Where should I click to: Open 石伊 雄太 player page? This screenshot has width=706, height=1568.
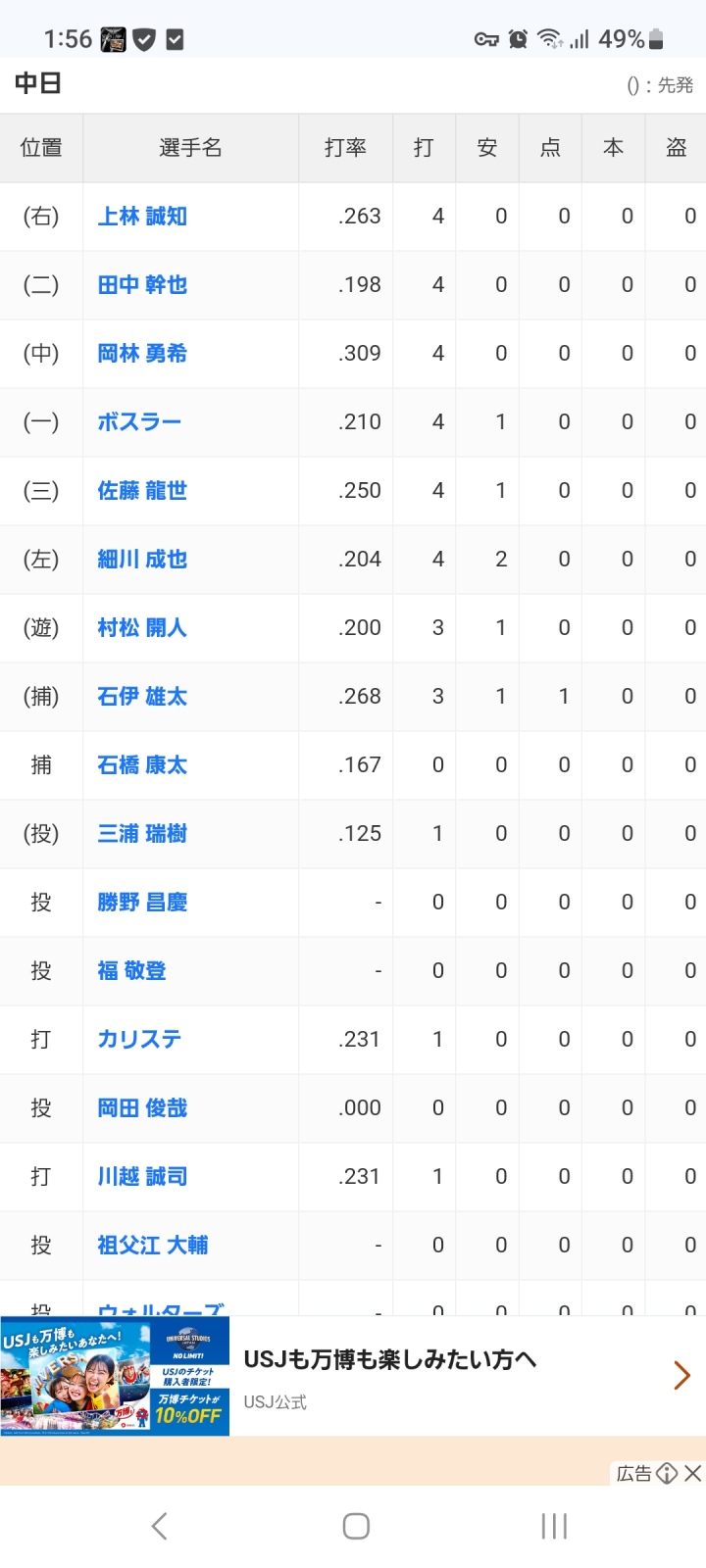(142, 697)
